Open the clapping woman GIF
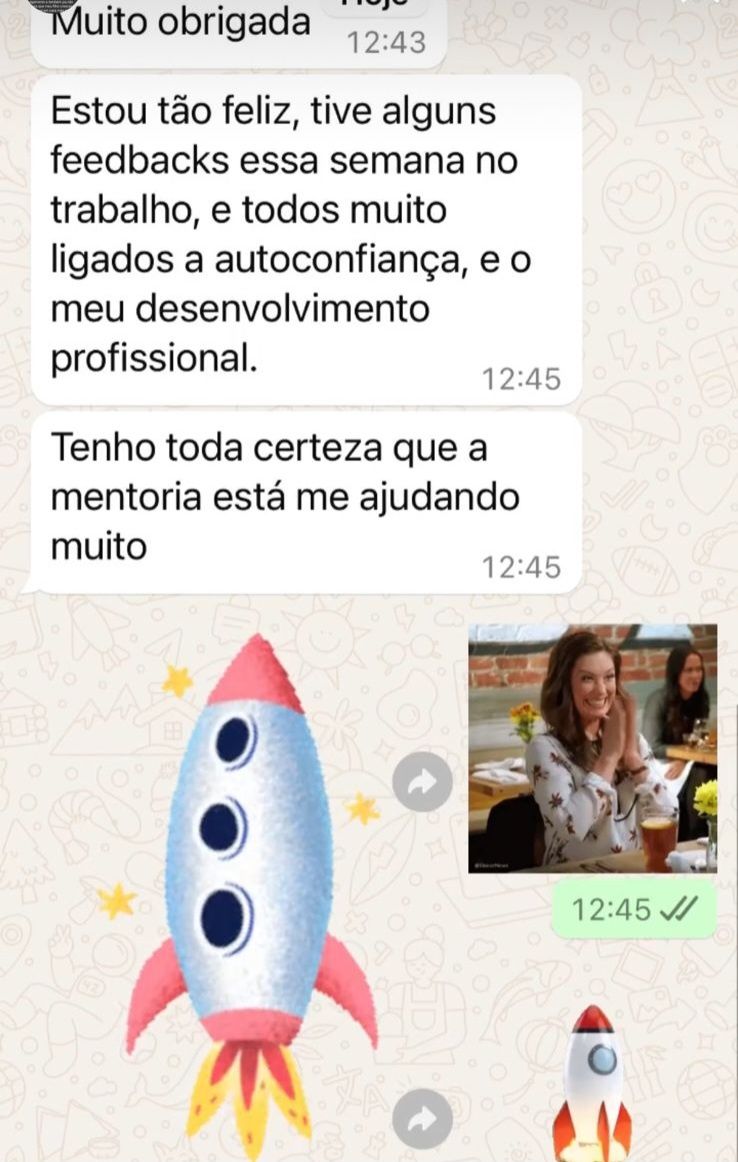 [592, 748]
